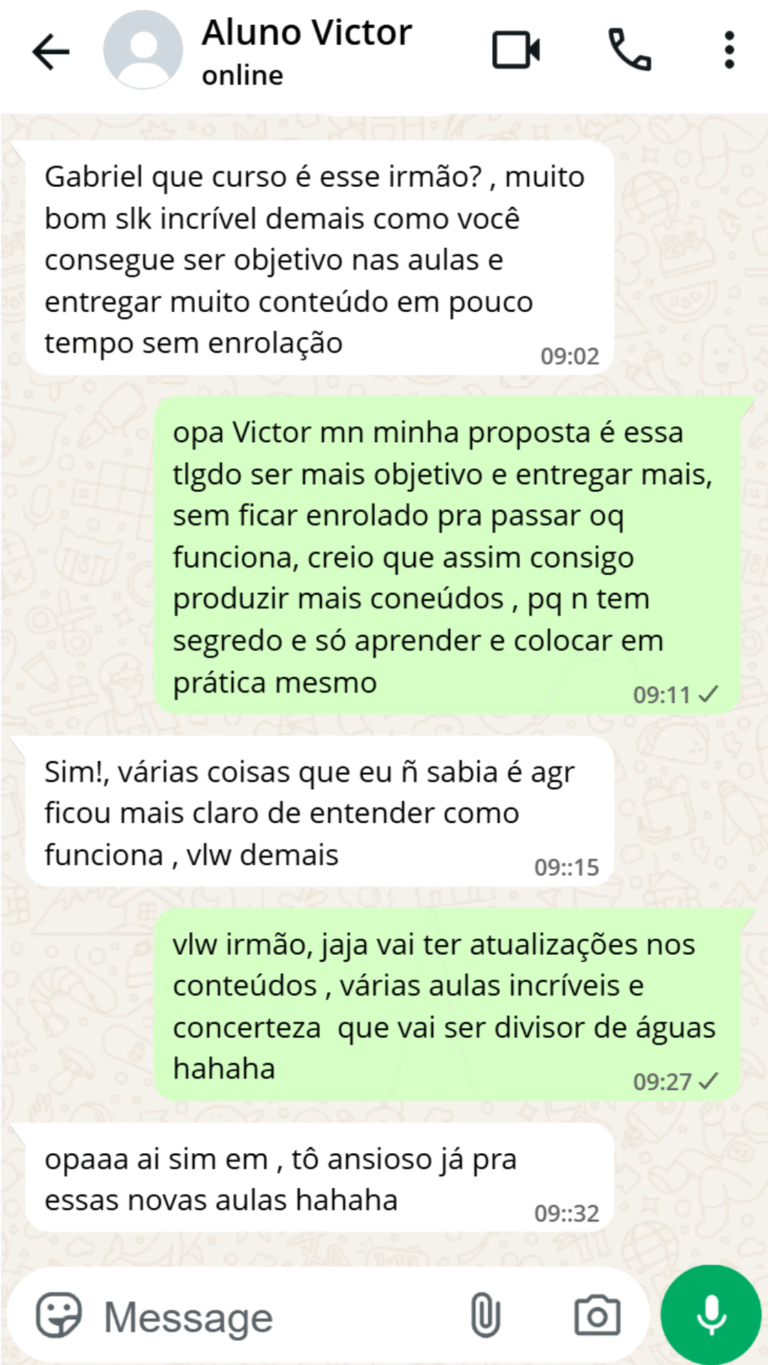The height and width of the screenshot is (1365, 768).
Task: Open Aluno Victor contact info
Action: pos(306,50)
